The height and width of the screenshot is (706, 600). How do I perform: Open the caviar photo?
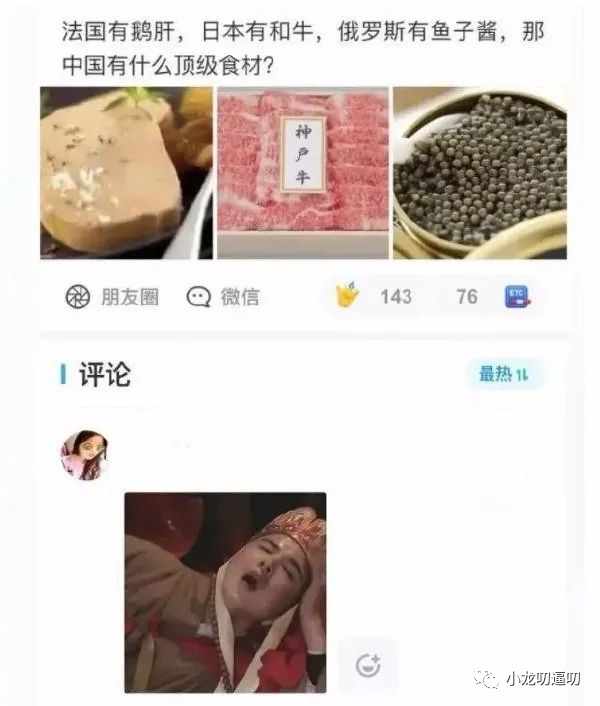479,172
